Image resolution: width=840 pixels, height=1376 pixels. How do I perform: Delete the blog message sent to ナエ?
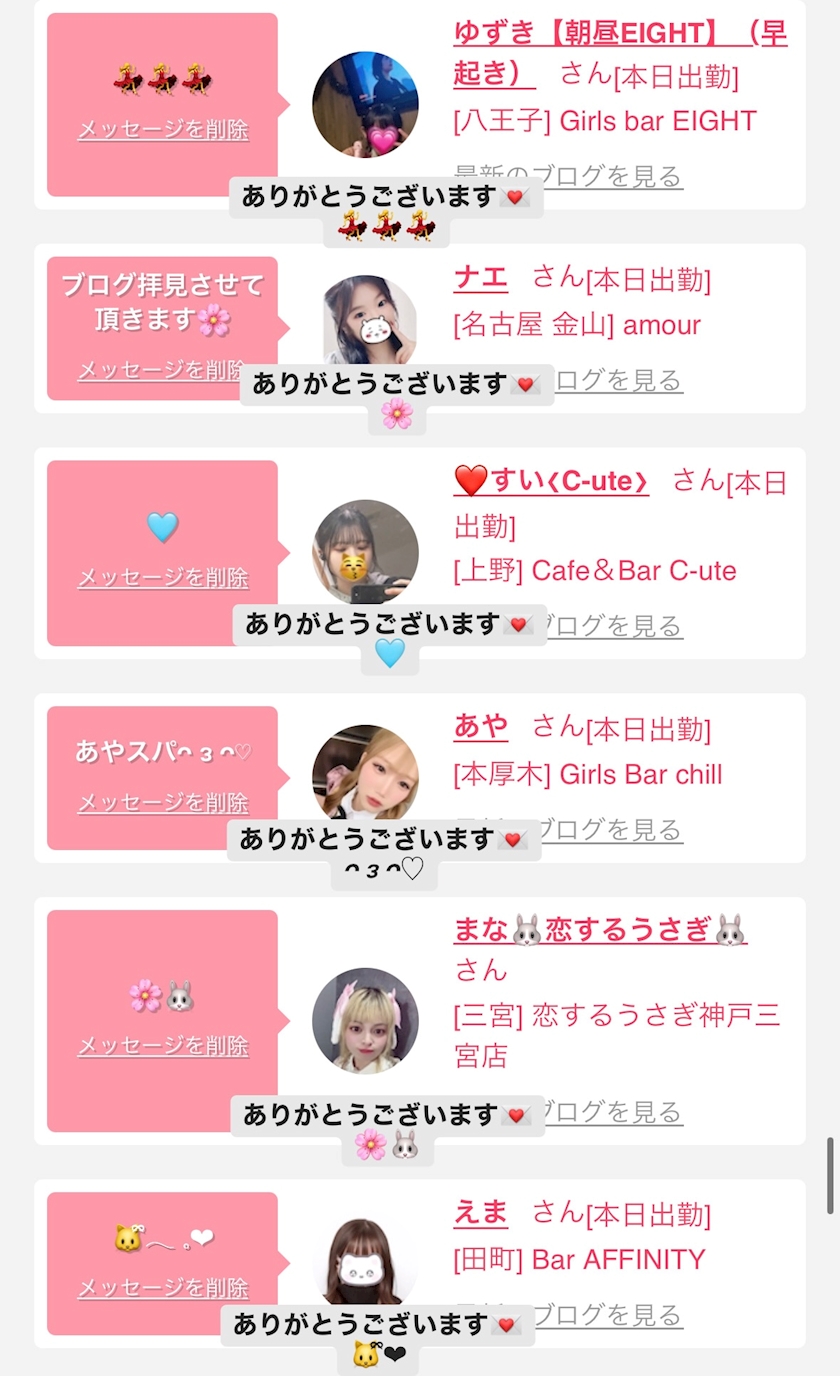pos(163,370)
